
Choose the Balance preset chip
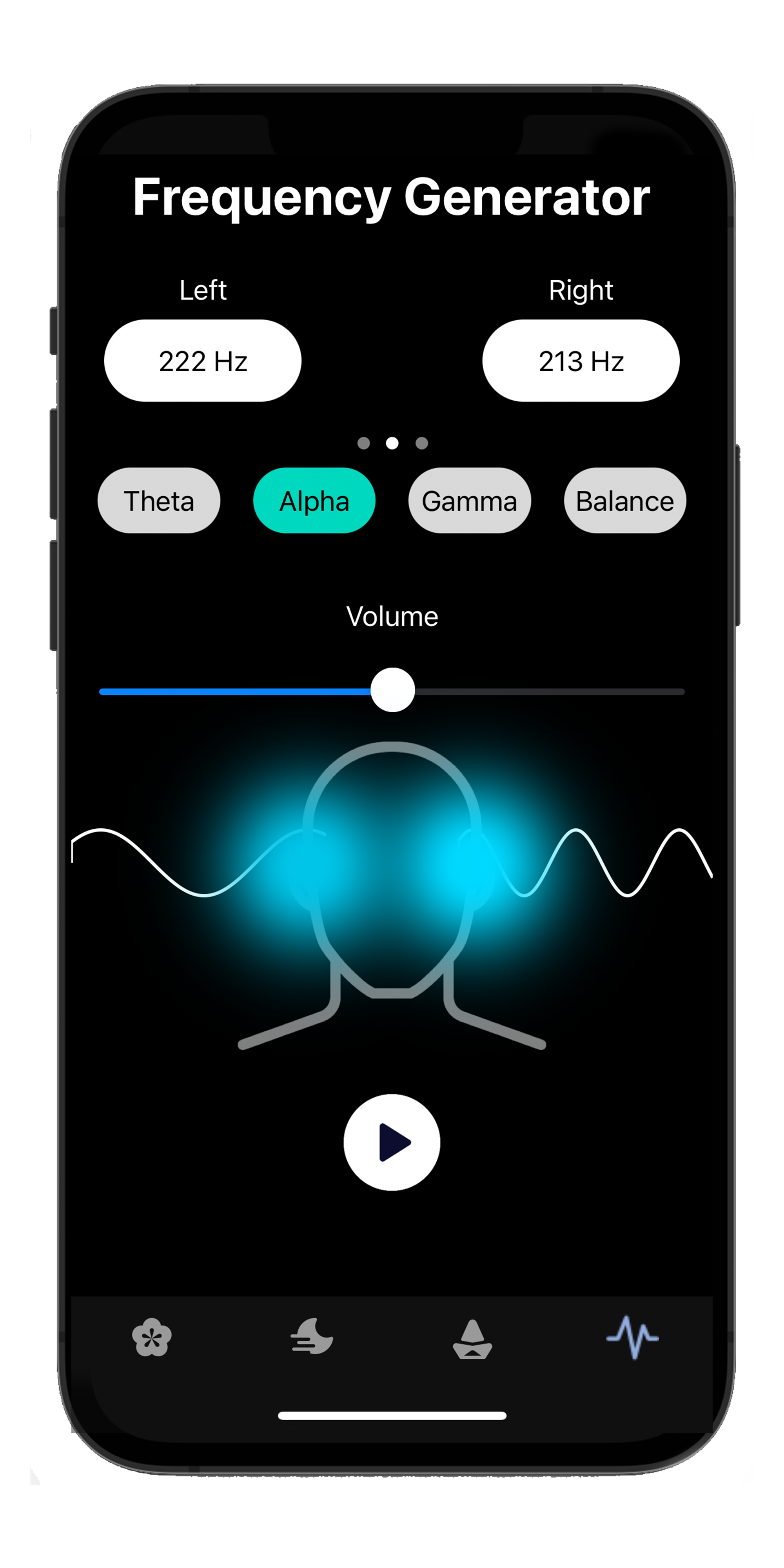[x=624, y=500]
